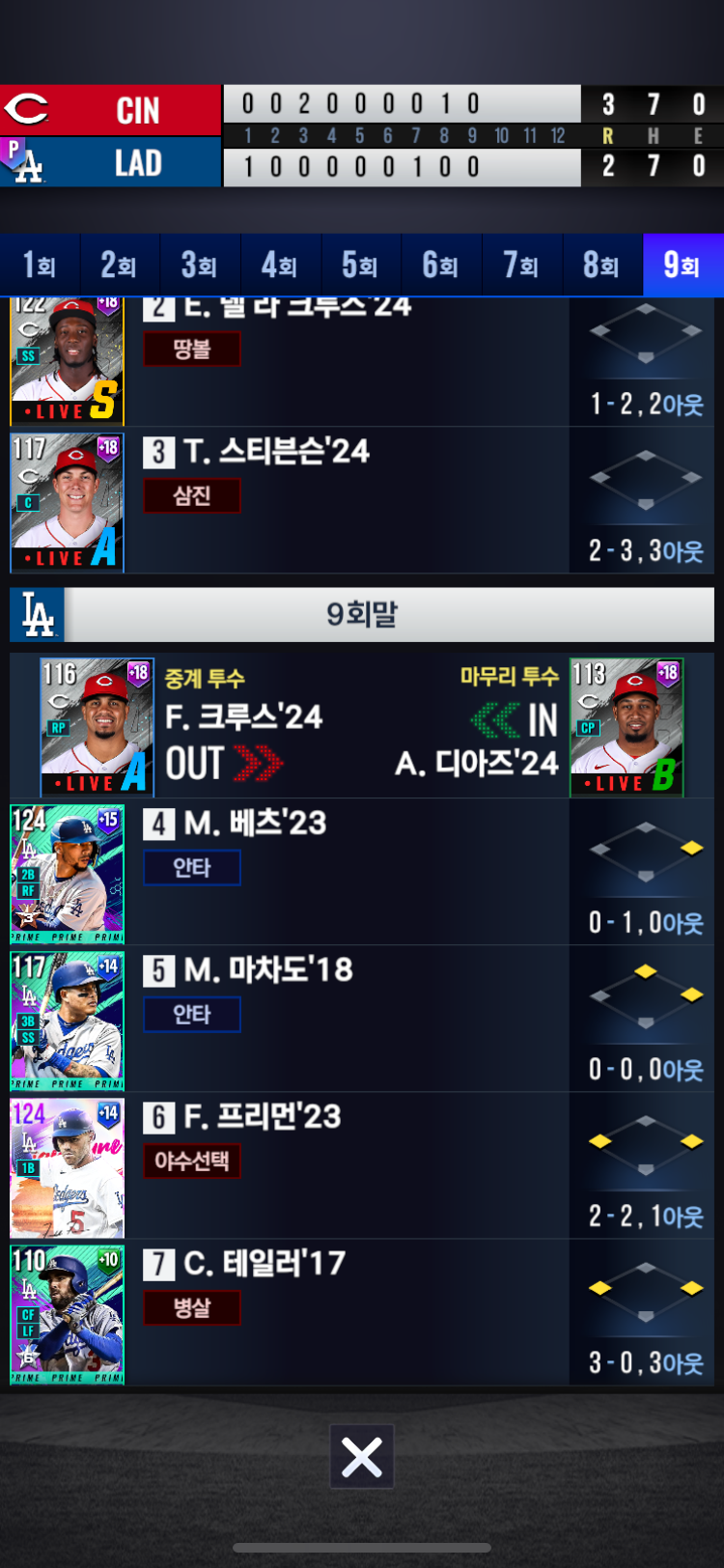Switch to the 2회 inning tab
This screenshot has height=1568, width=724.
tap(120, 265)
